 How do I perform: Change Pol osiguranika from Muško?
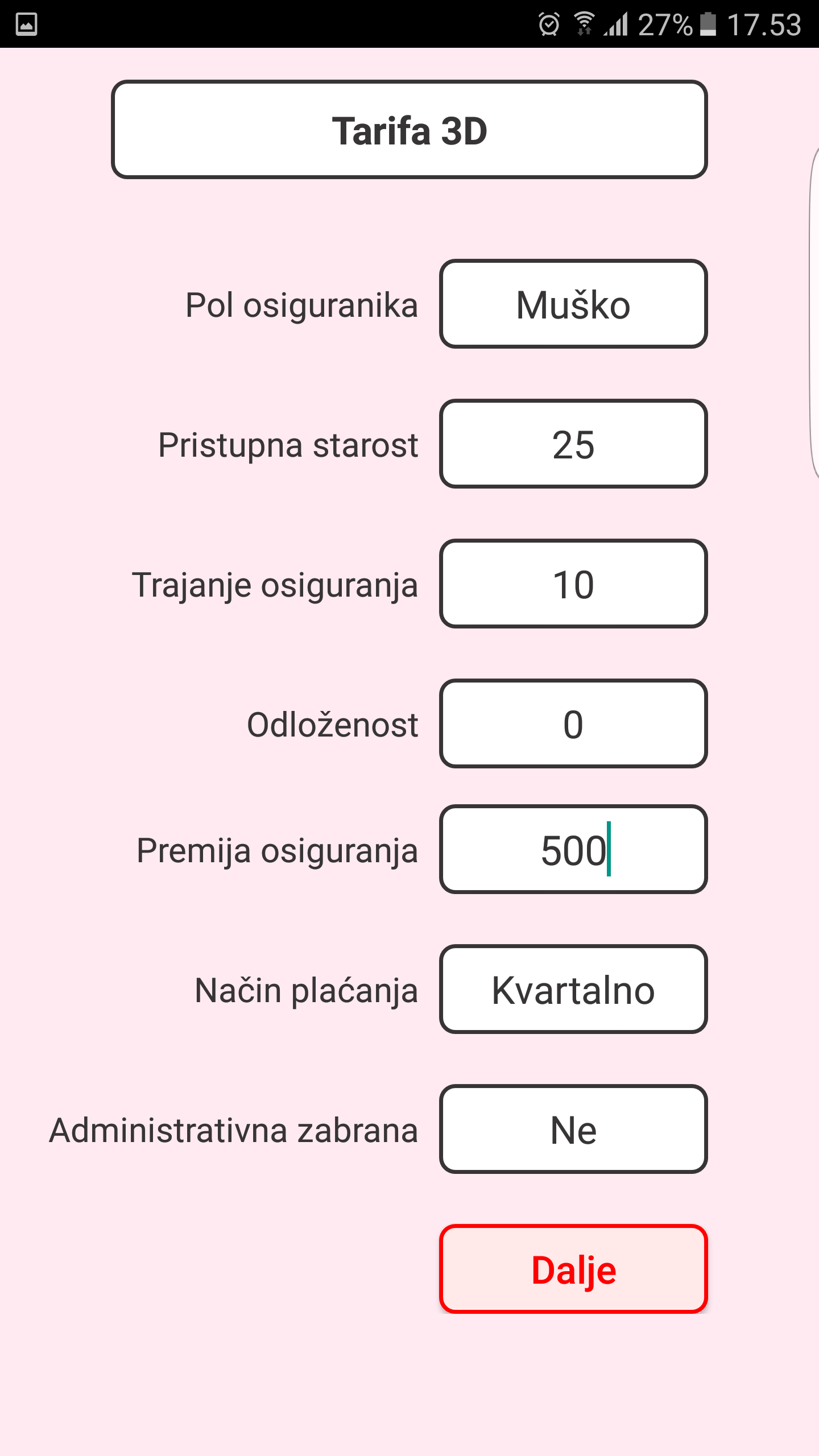573,304
